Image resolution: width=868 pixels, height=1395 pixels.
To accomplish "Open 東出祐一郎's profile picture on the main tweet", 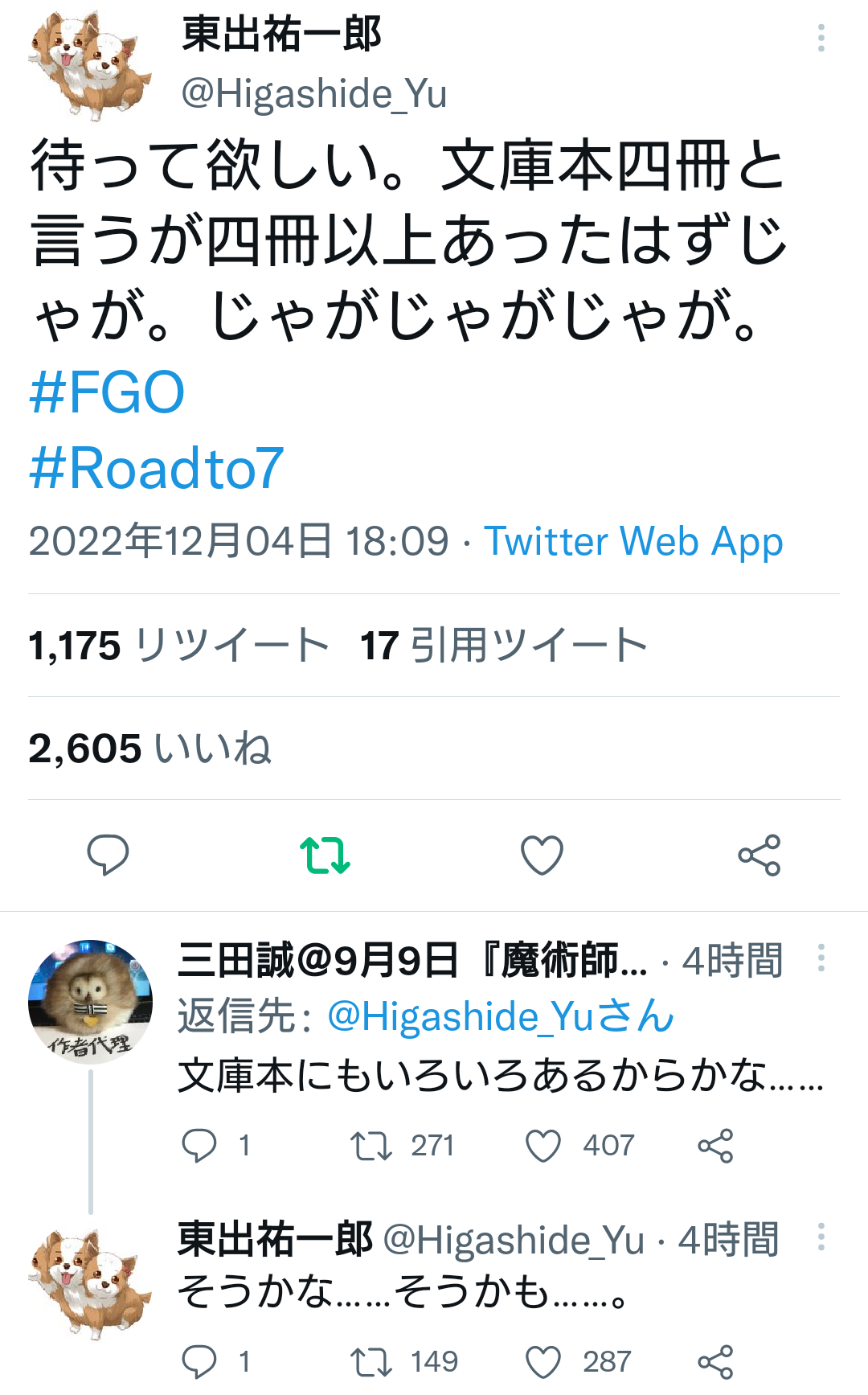I will 89,66.
